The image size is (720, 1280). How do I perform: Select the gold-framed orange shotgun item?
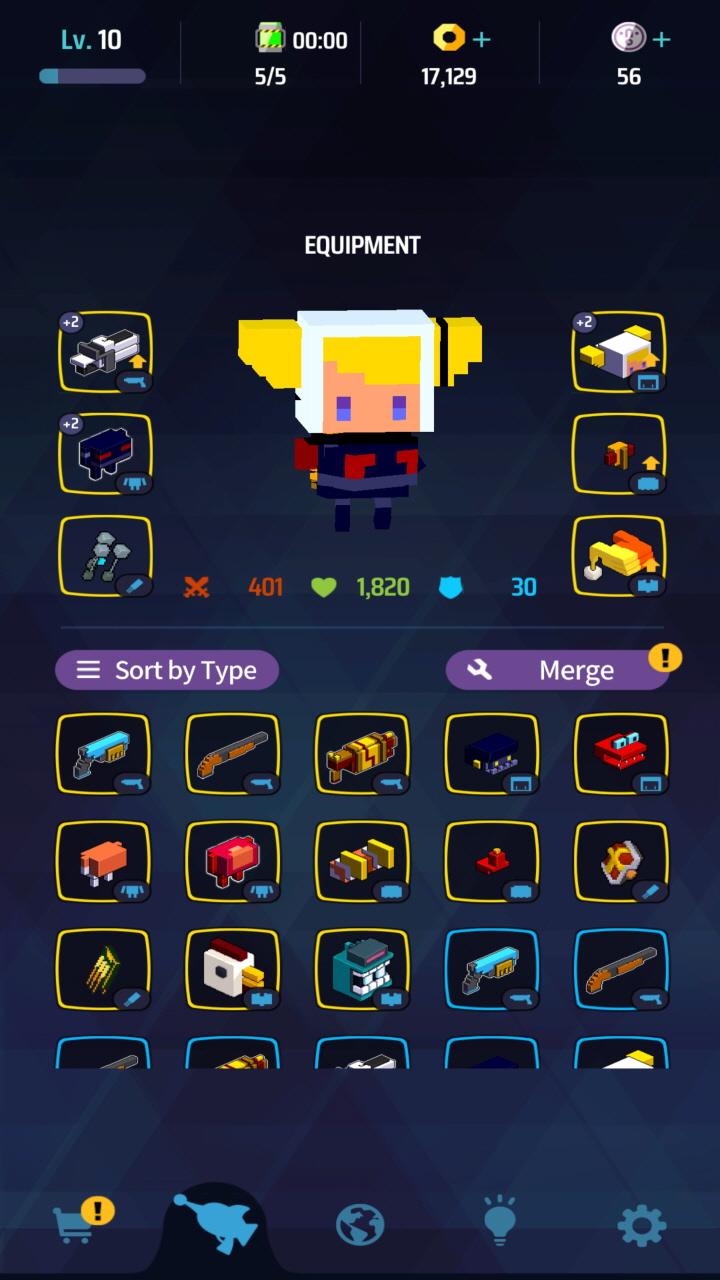click(233, 754)
